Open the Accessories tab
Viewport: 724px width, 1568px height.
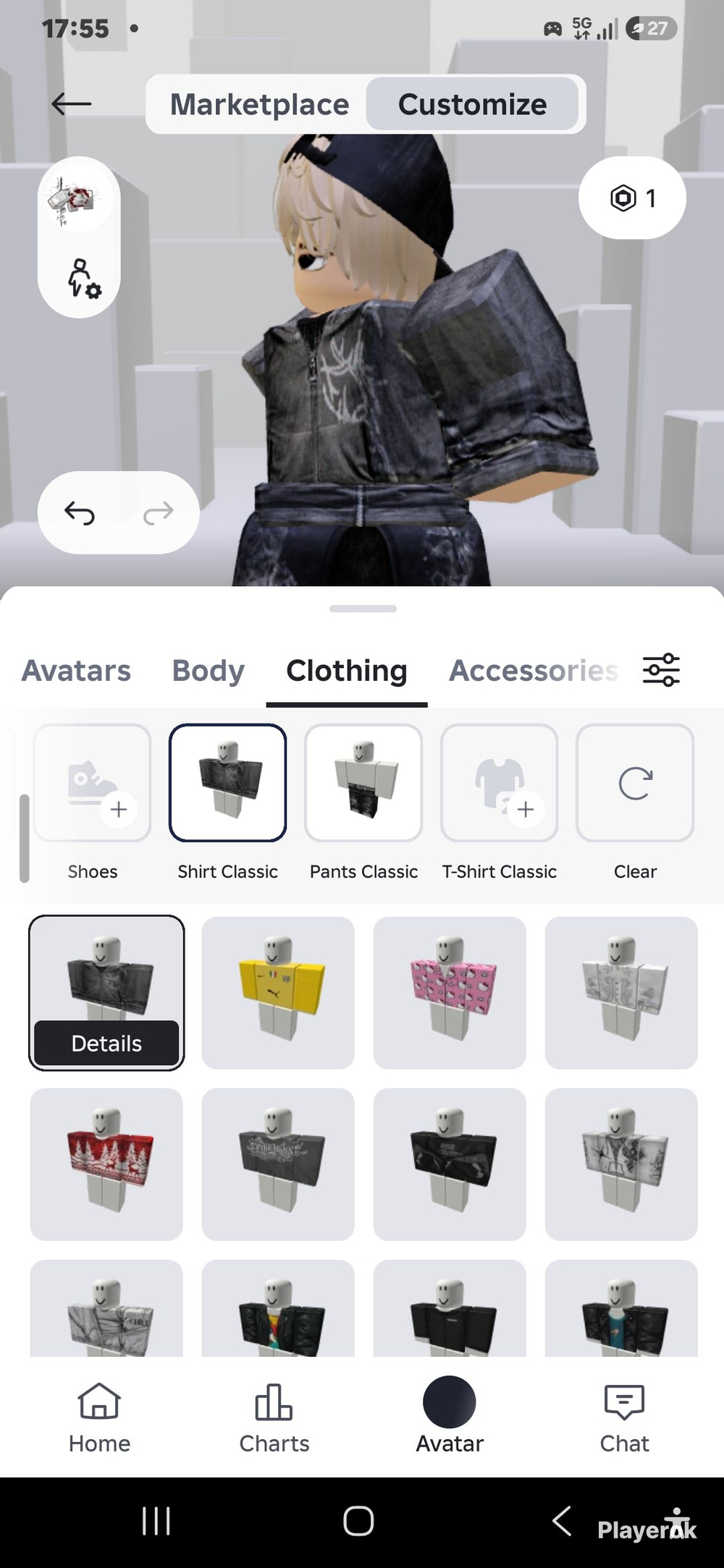tap(534, 671)
